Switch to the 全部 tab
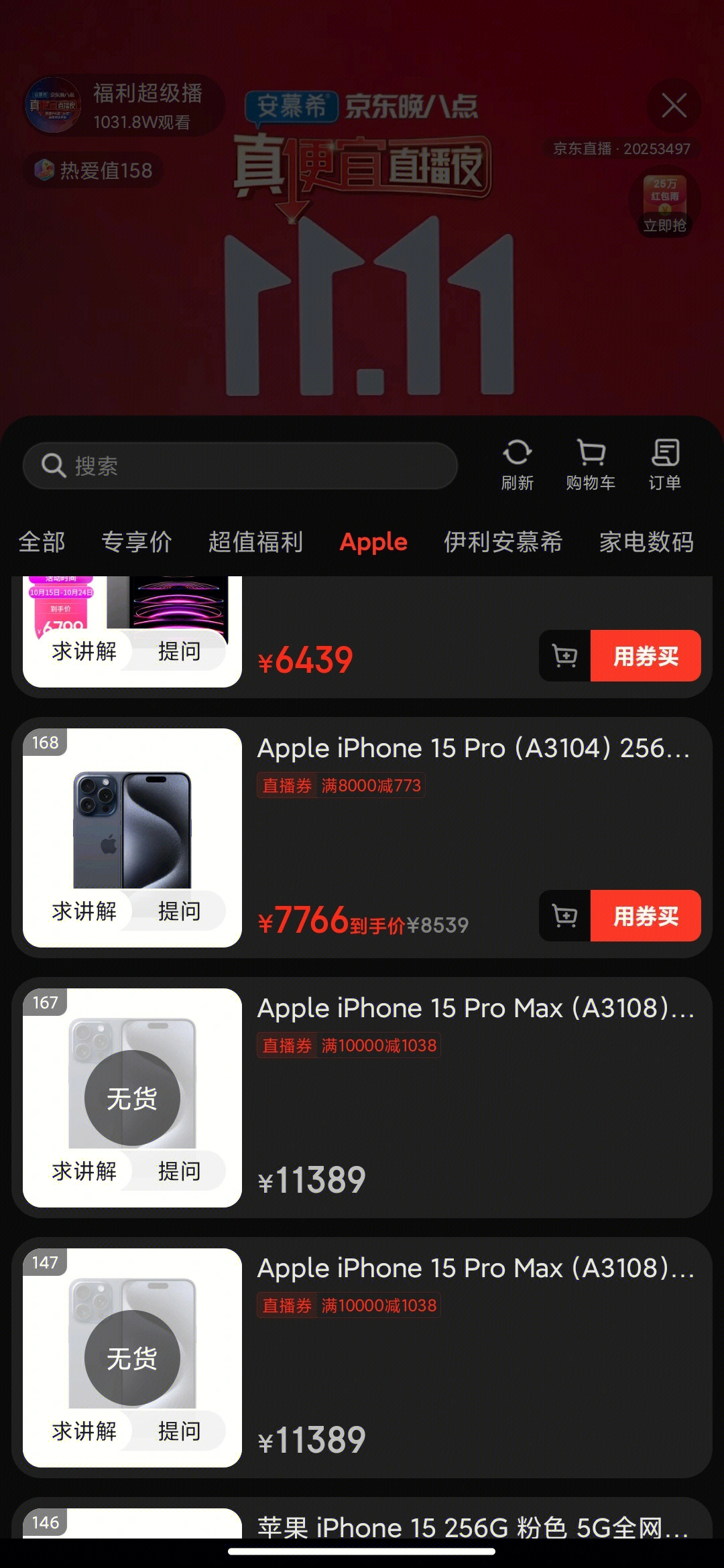Screen dimensions: 724x1568 tap(42, 541)
